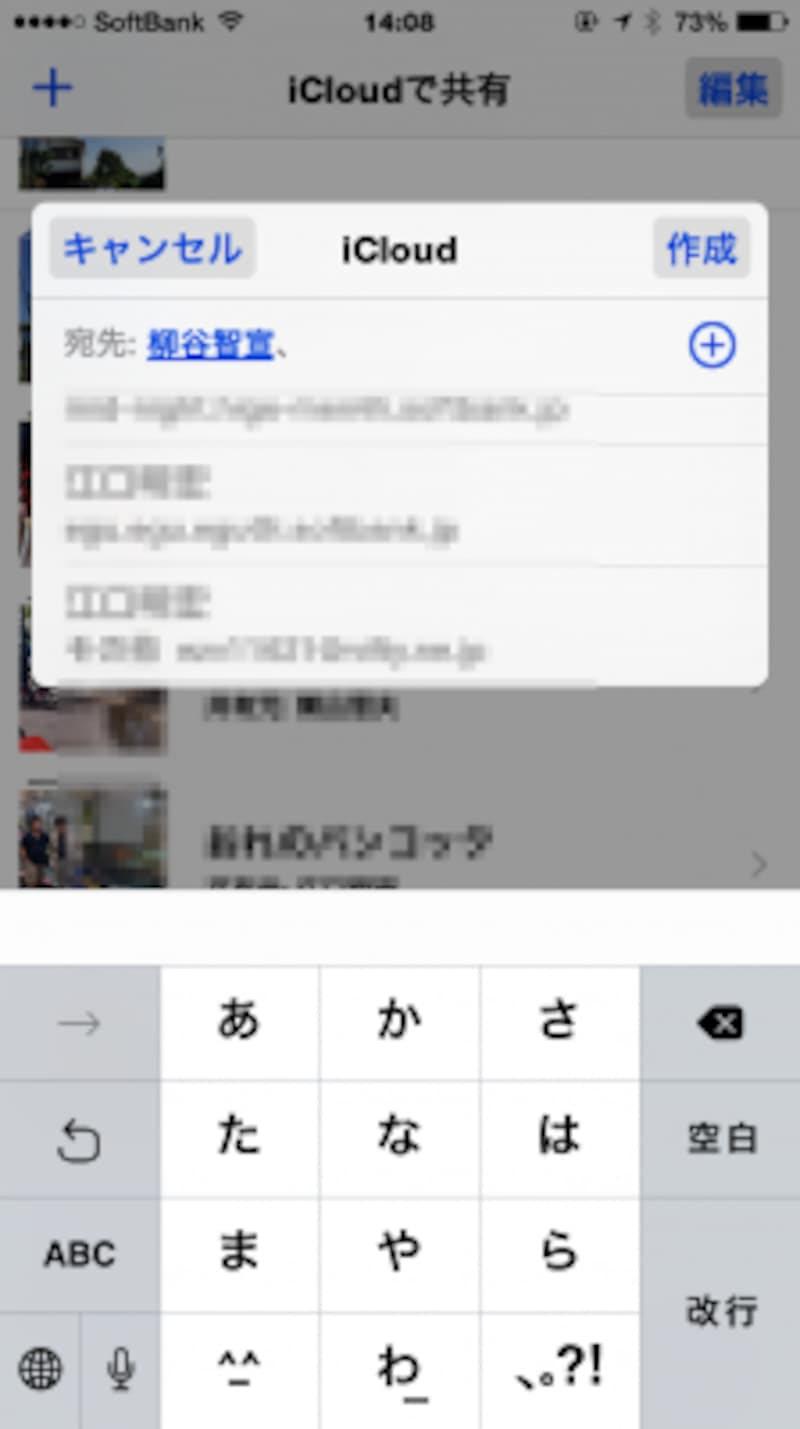Screen dimensions: 800x1429
Task: Tap the undo arrow key
Action: pos(79,1139)
